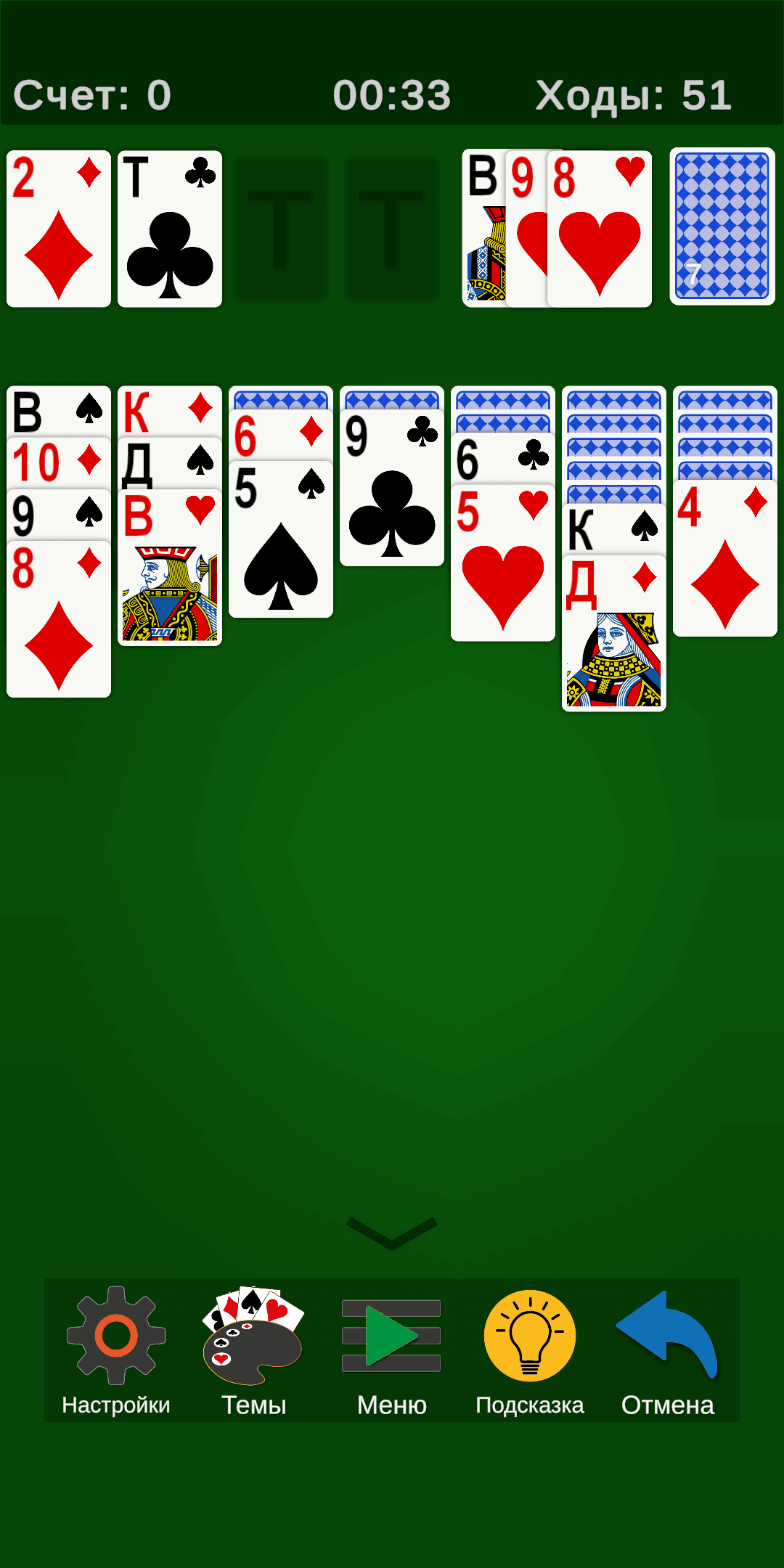Select the 8 of hearts in waste
784x1568 pixels.
click(x=600, y=240)
